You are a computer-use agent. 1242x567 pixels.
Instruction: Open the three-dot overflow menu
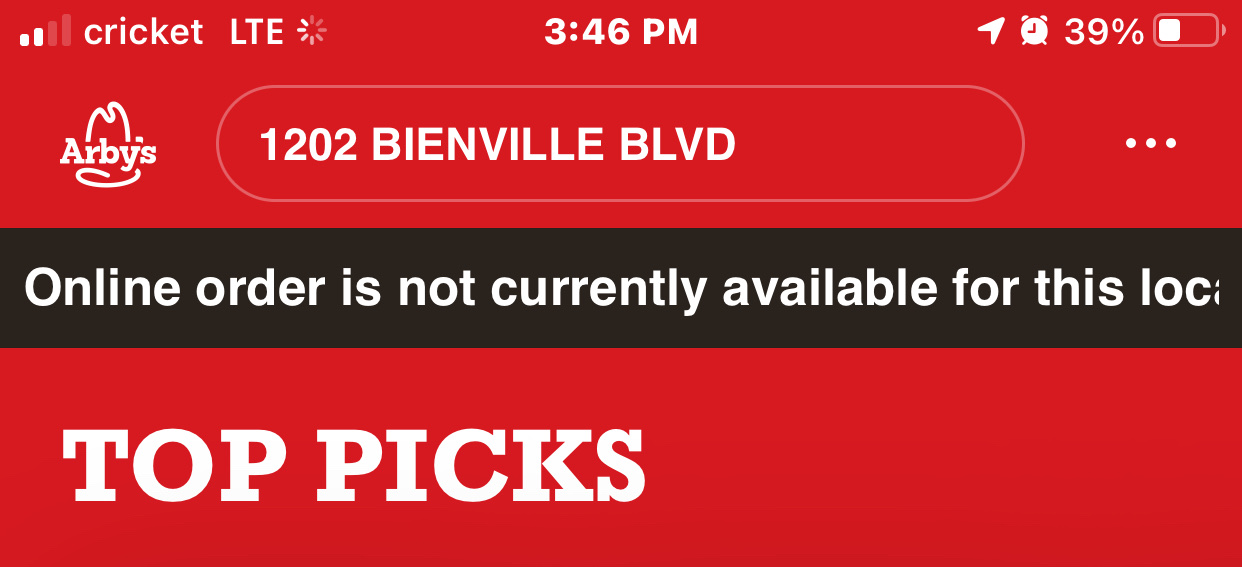pyautogui.click(x=1150, y=144)
